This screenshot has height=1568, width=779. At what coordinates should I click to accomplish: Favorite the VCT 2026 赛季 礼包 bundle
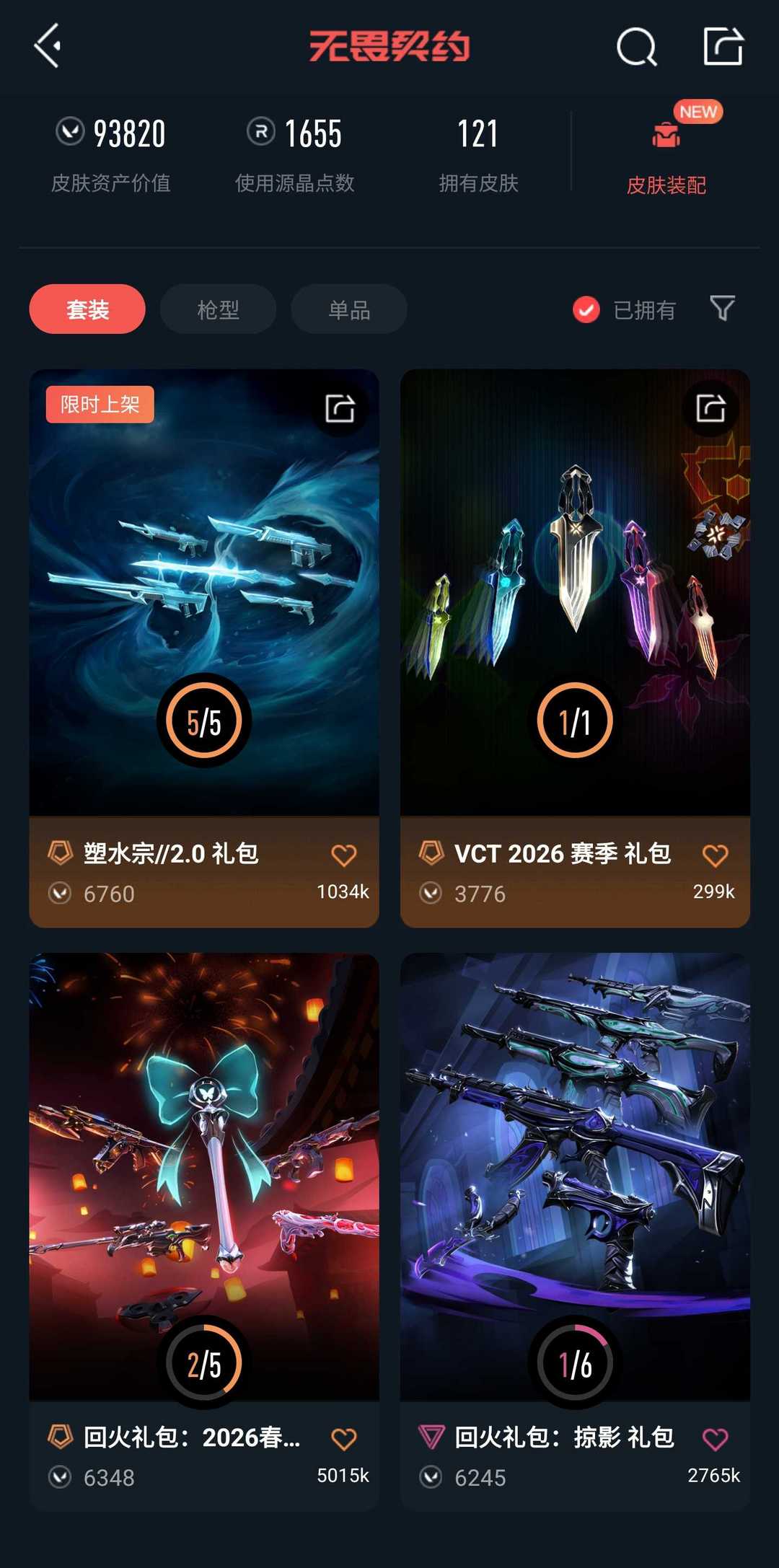coord(715,855)
